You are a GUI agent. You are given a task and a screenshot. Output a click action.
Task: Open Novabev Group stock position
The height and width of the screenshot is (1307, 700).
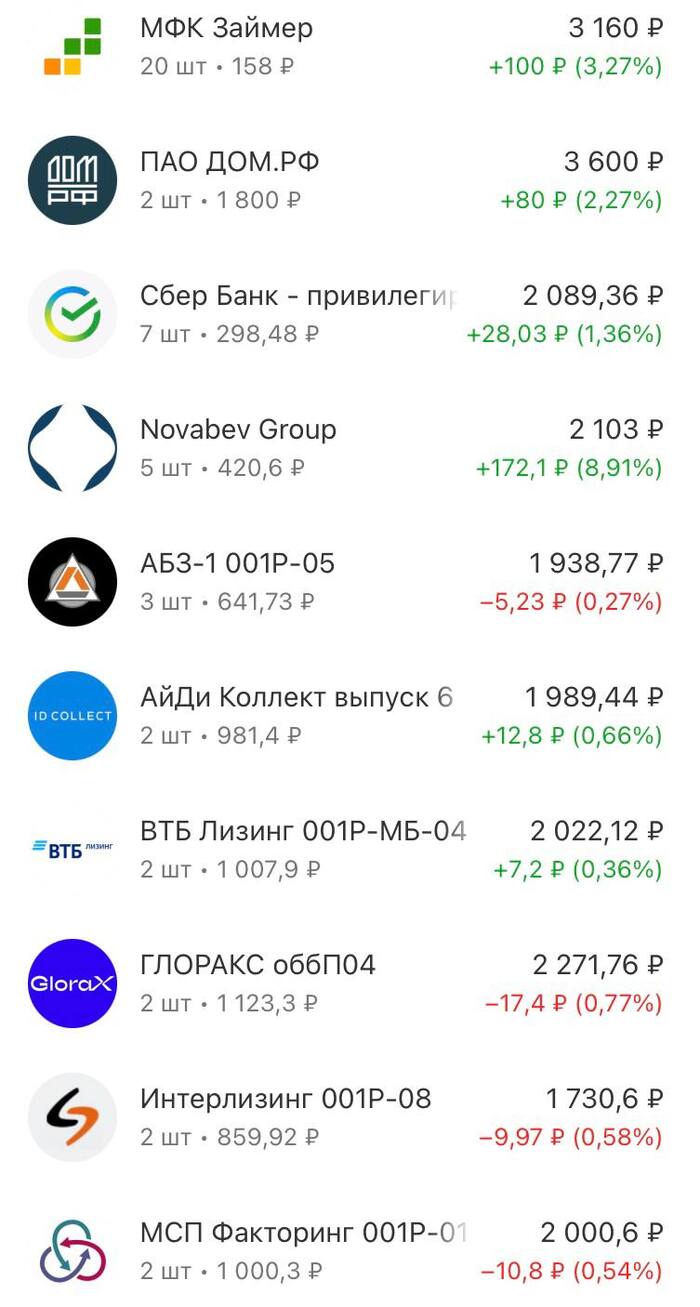point(350,449)
